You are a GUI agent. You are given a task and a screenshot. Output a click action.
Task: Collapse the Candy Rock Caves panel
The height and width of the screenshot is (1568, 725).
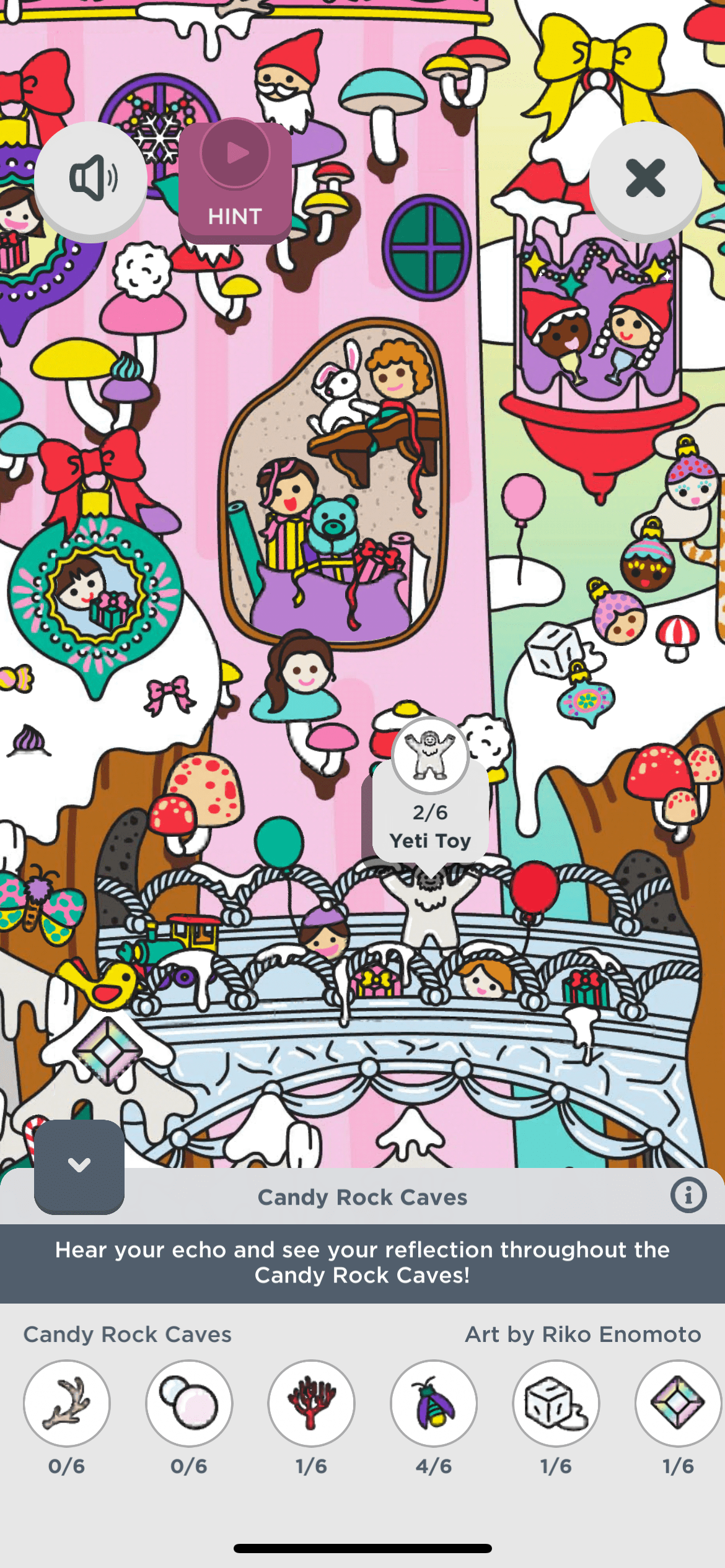click(x=79, y=1165)
